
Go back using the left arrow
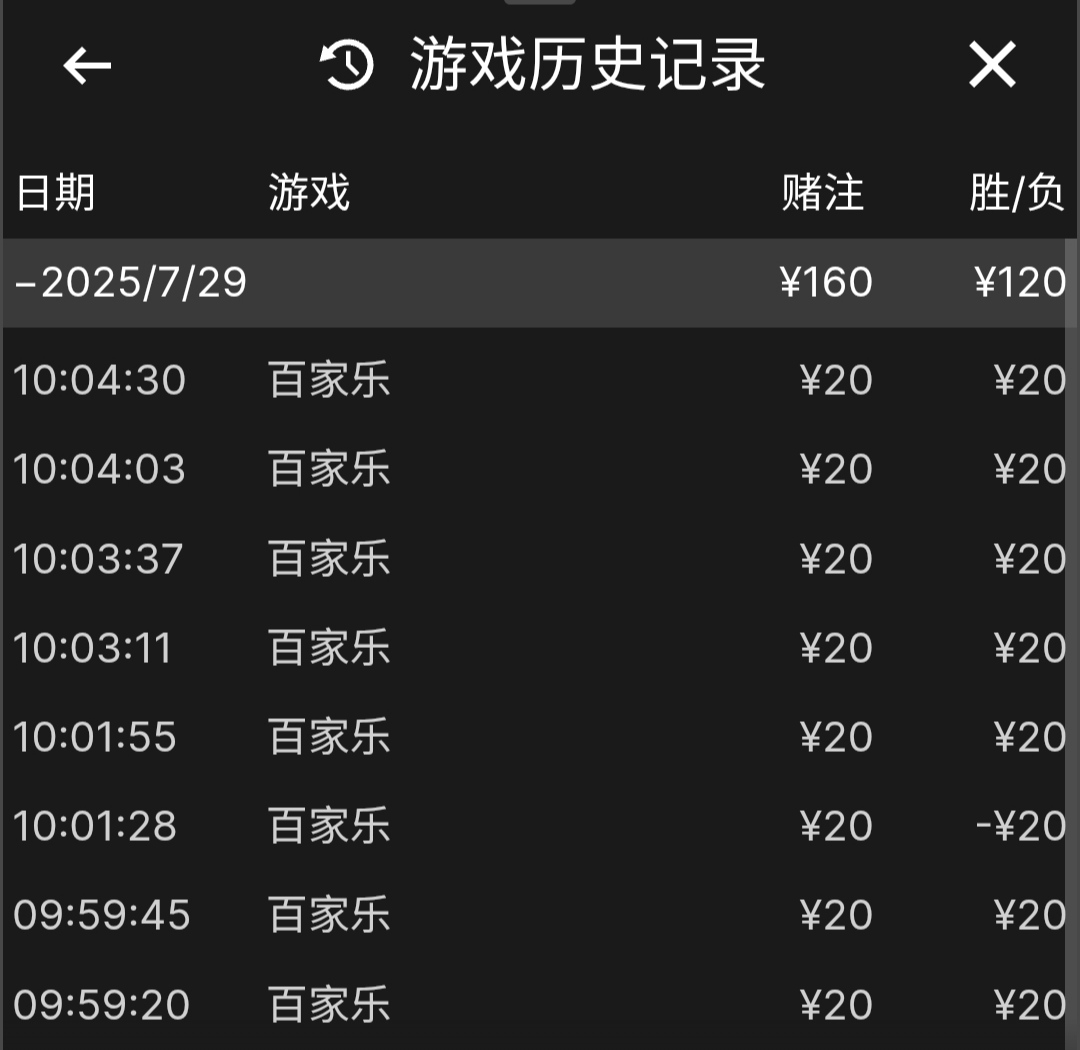pos(87,66)
